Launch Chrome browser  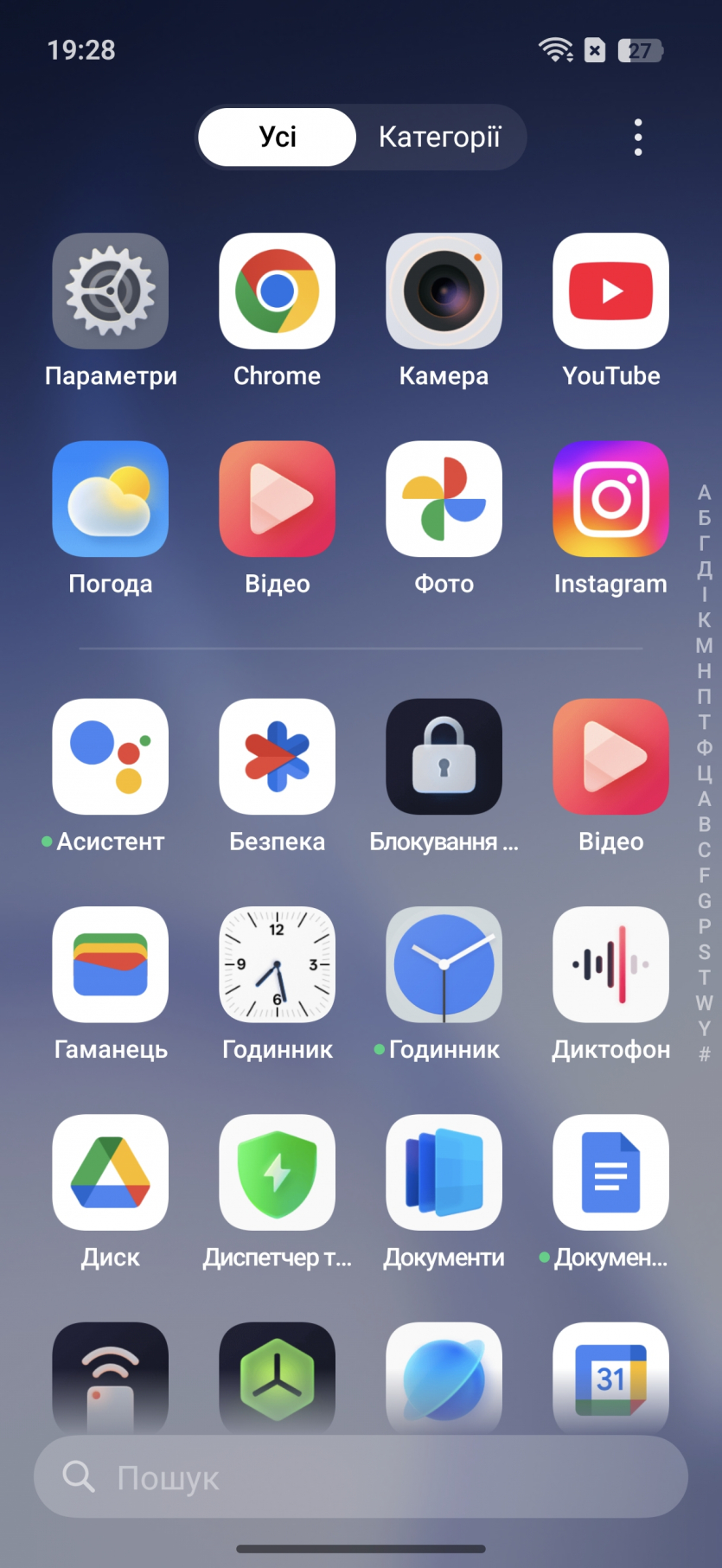point(278,291)
